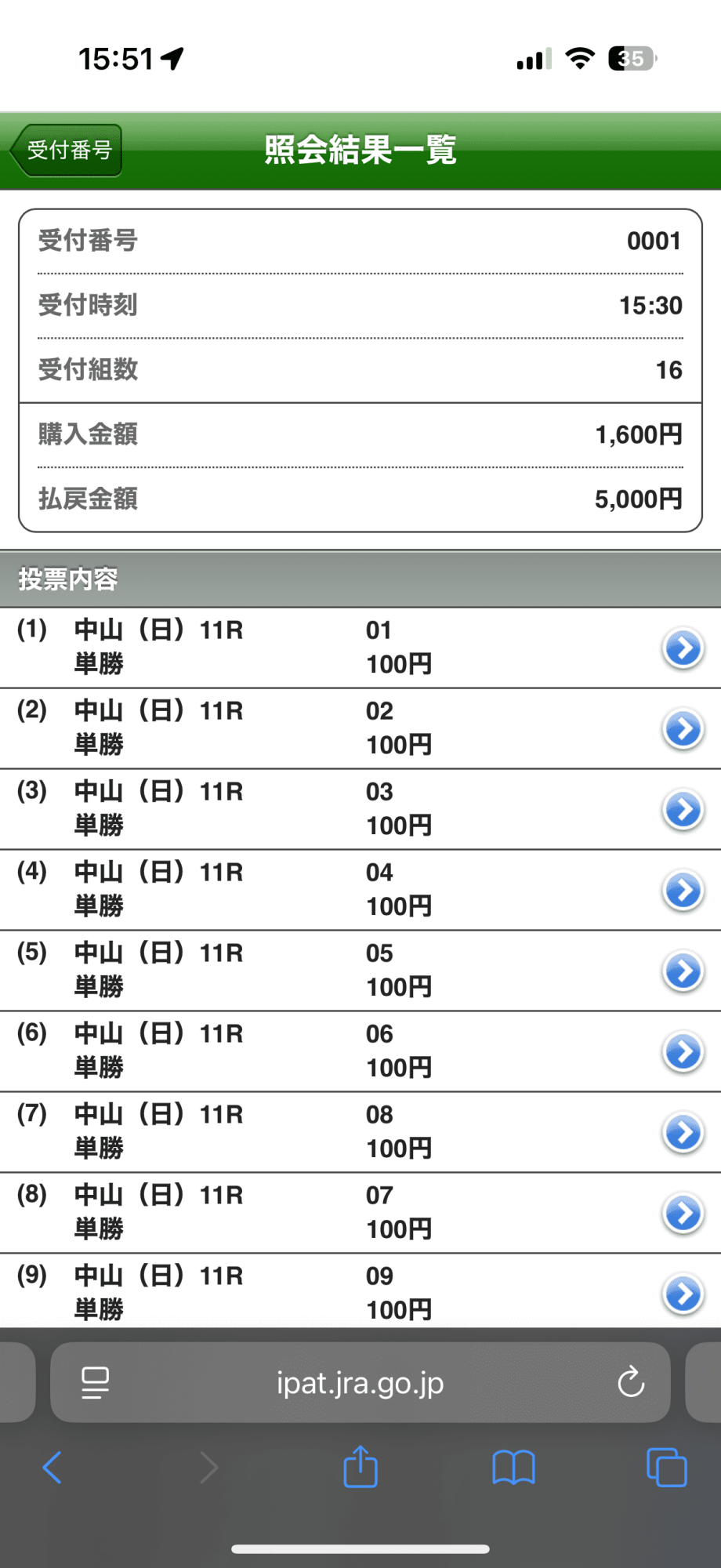Tap the ipat.jra.go.jp address field
Viewport: 721px width, 1568px height.
(x=360, y=1383)
